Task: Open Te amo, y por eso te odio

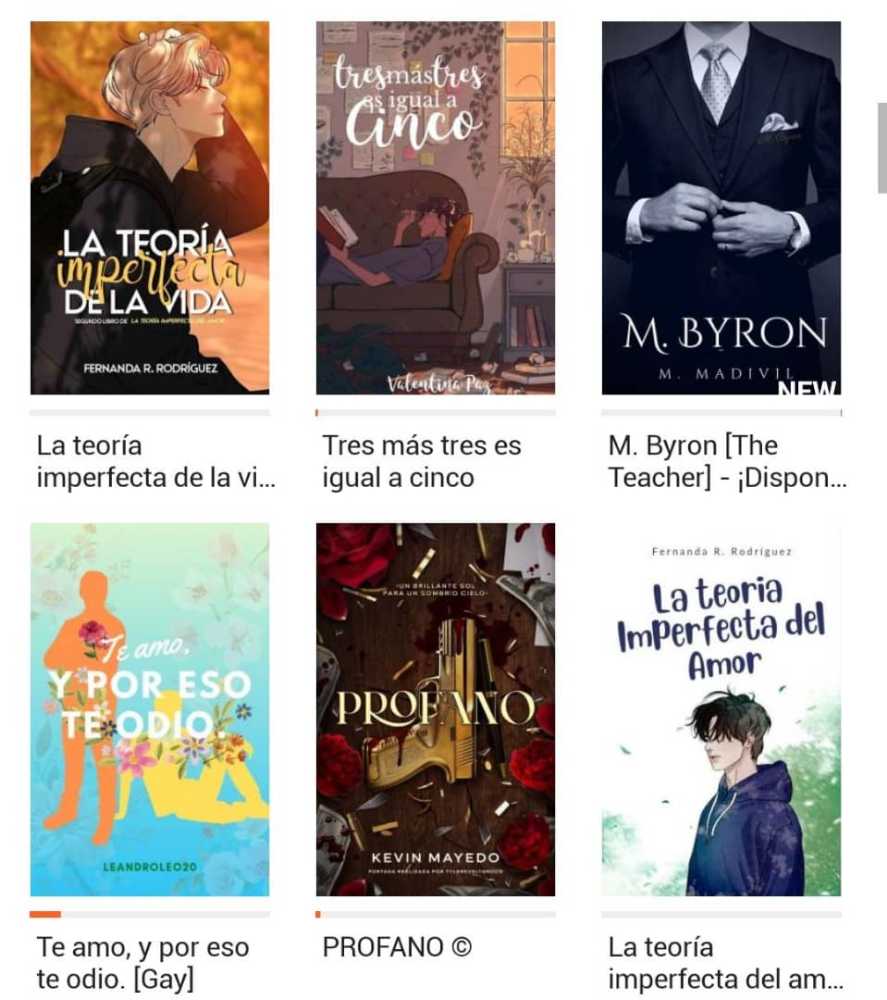Action: coord(149,709)
